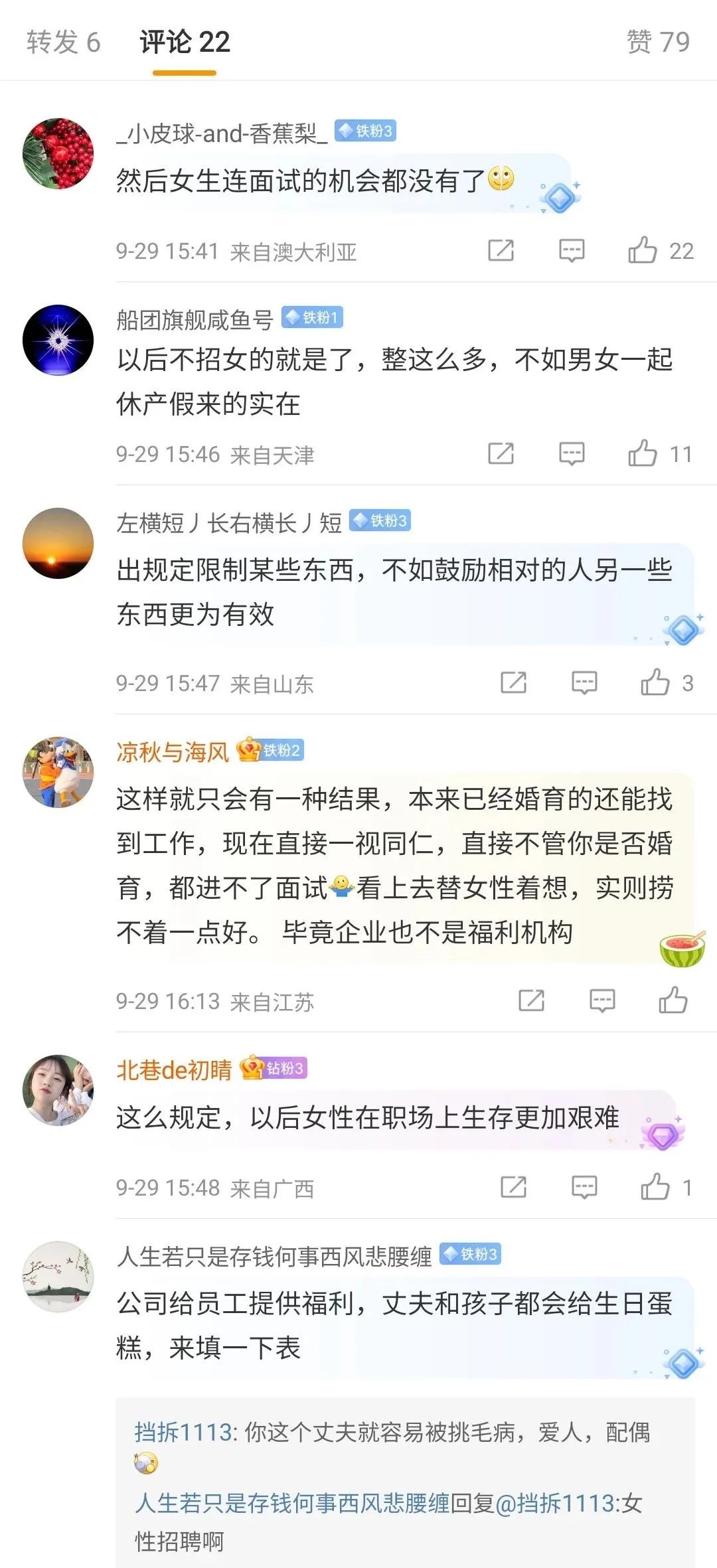
Task: Repost the comment from 澳大利亚
Action: click(x=501, y=250)
